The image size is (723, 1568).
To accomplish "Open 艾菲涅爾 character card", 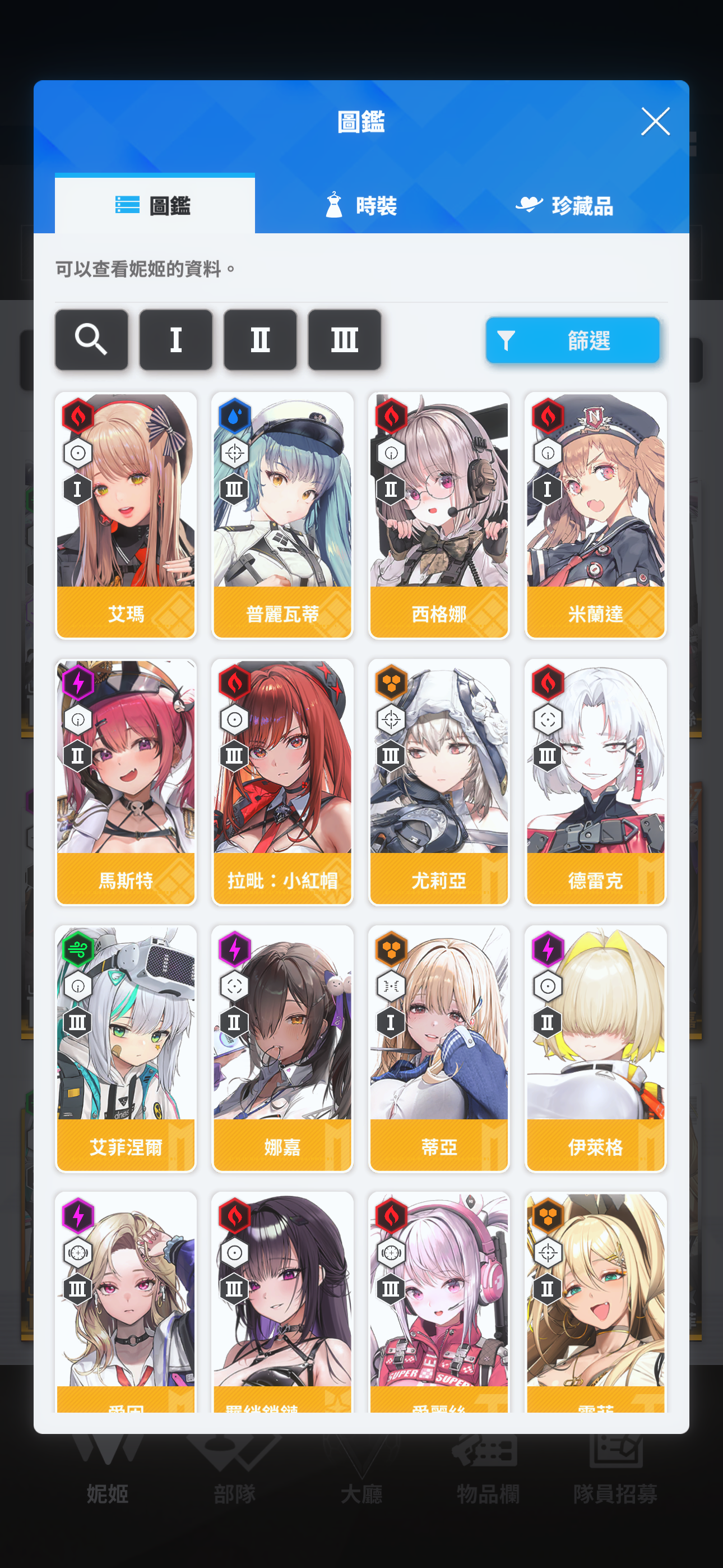I will pos(126,1048).
